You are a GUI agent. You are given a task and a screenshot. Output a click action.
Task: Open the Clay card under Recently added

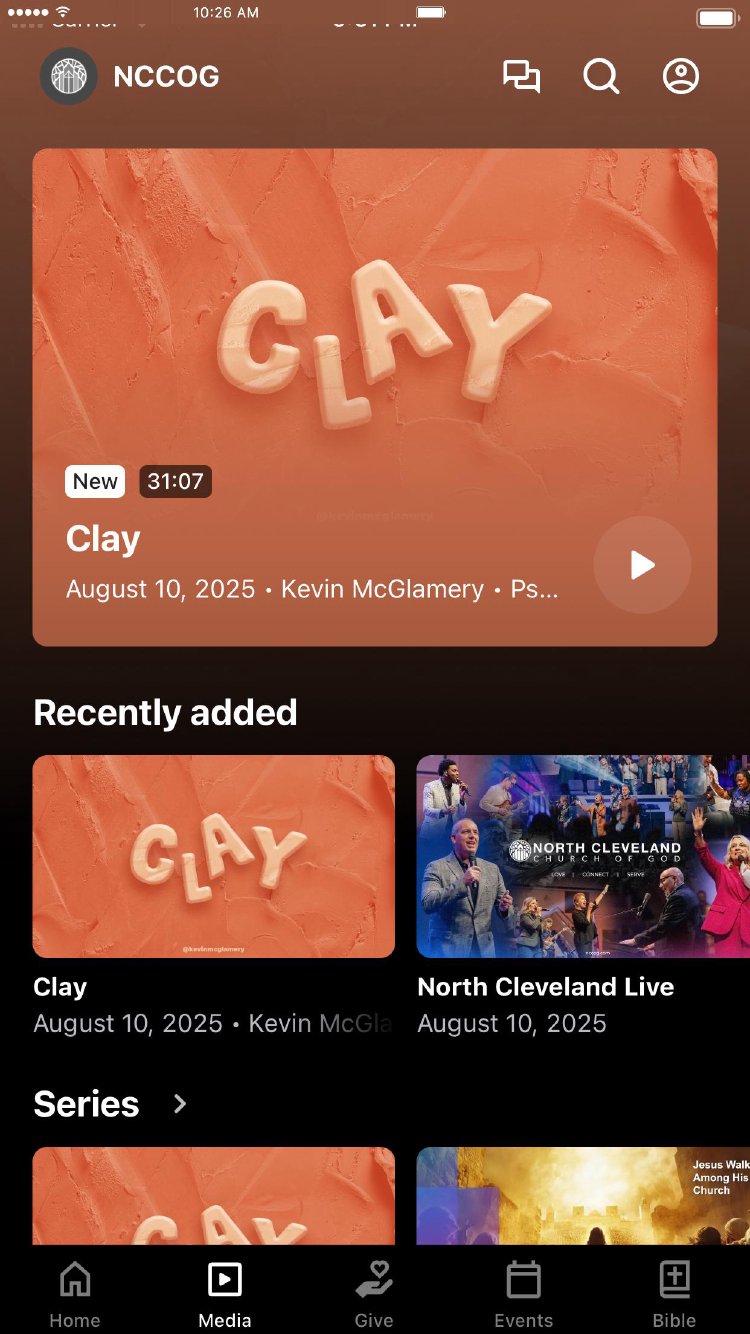(214, 857)
